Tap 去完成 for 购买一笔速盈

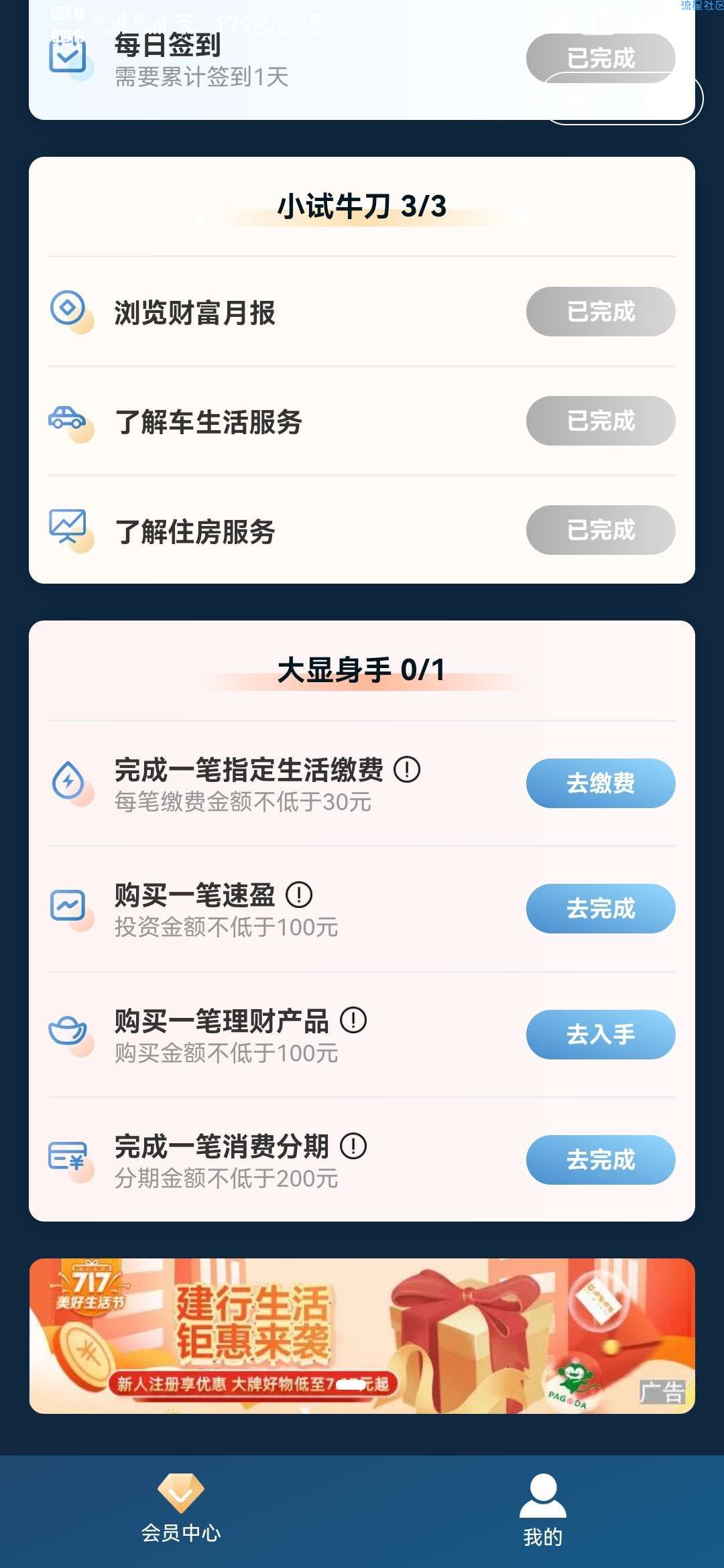pyautogui.click(x=600, y=908)
